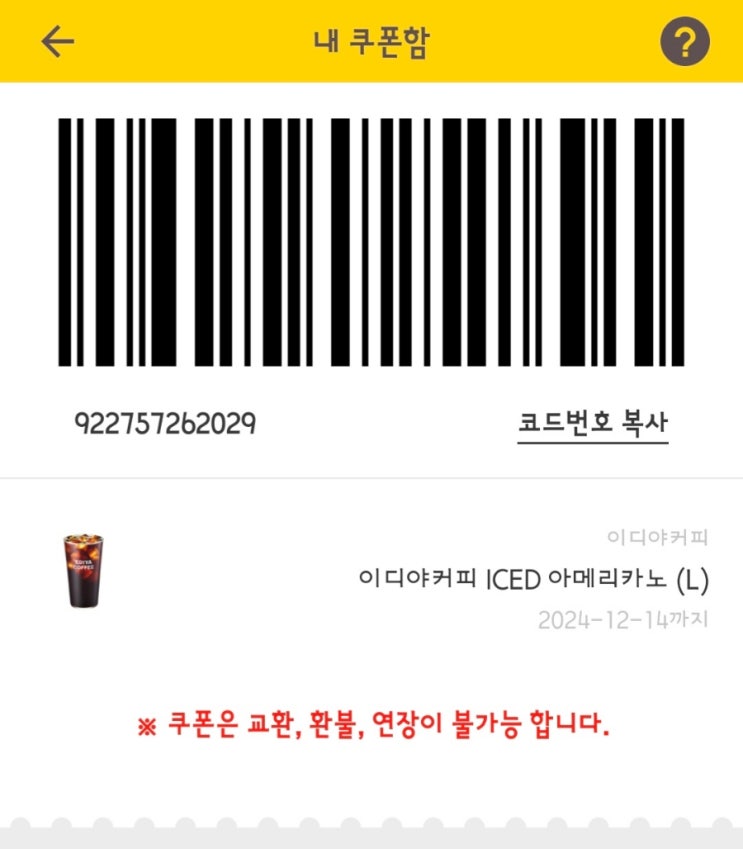Open the help question mark icon

(685, 41)
